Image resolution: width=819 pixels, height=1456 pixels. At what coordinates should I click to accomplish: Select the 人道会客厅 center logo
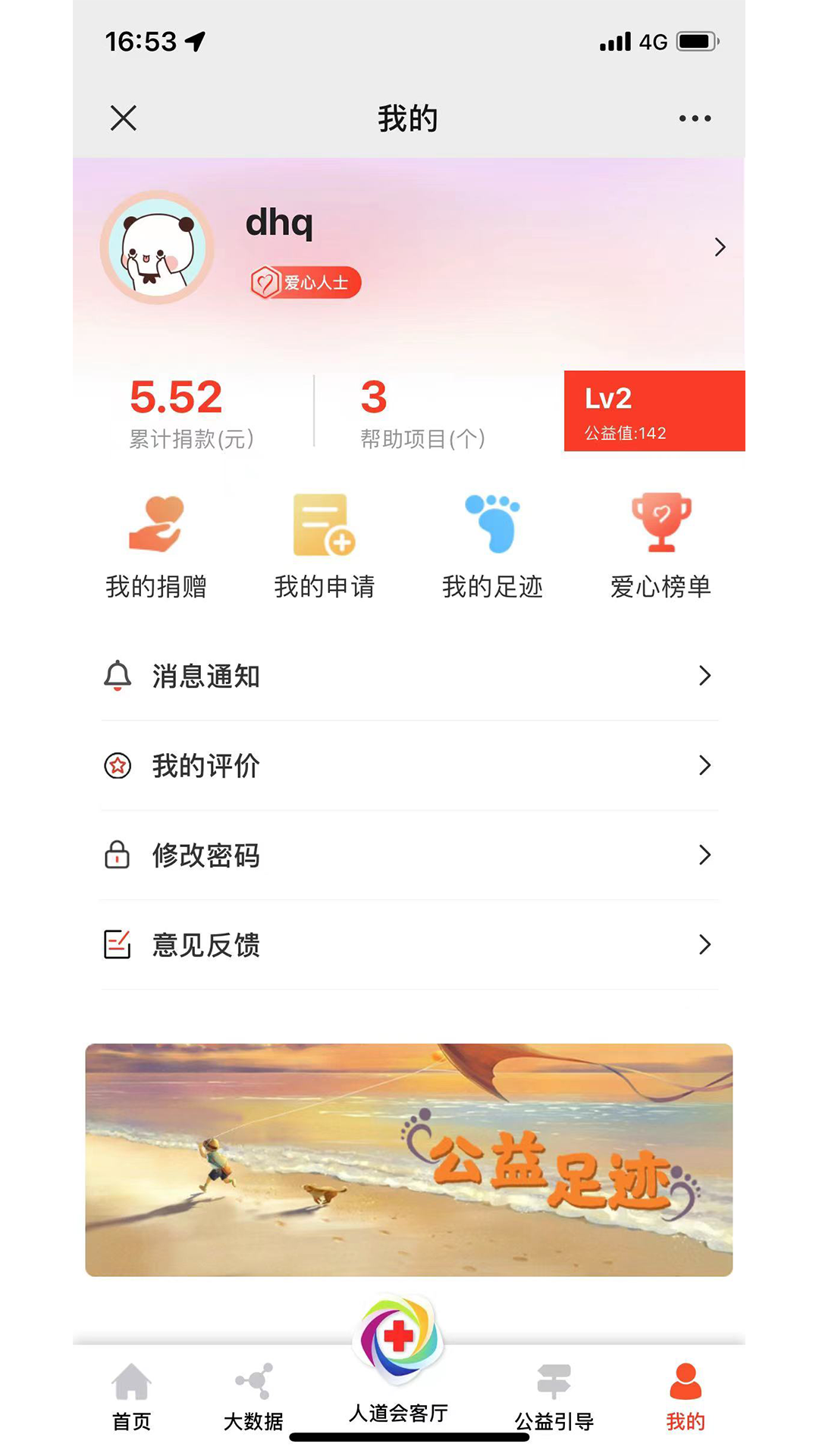pos(403,1342)
